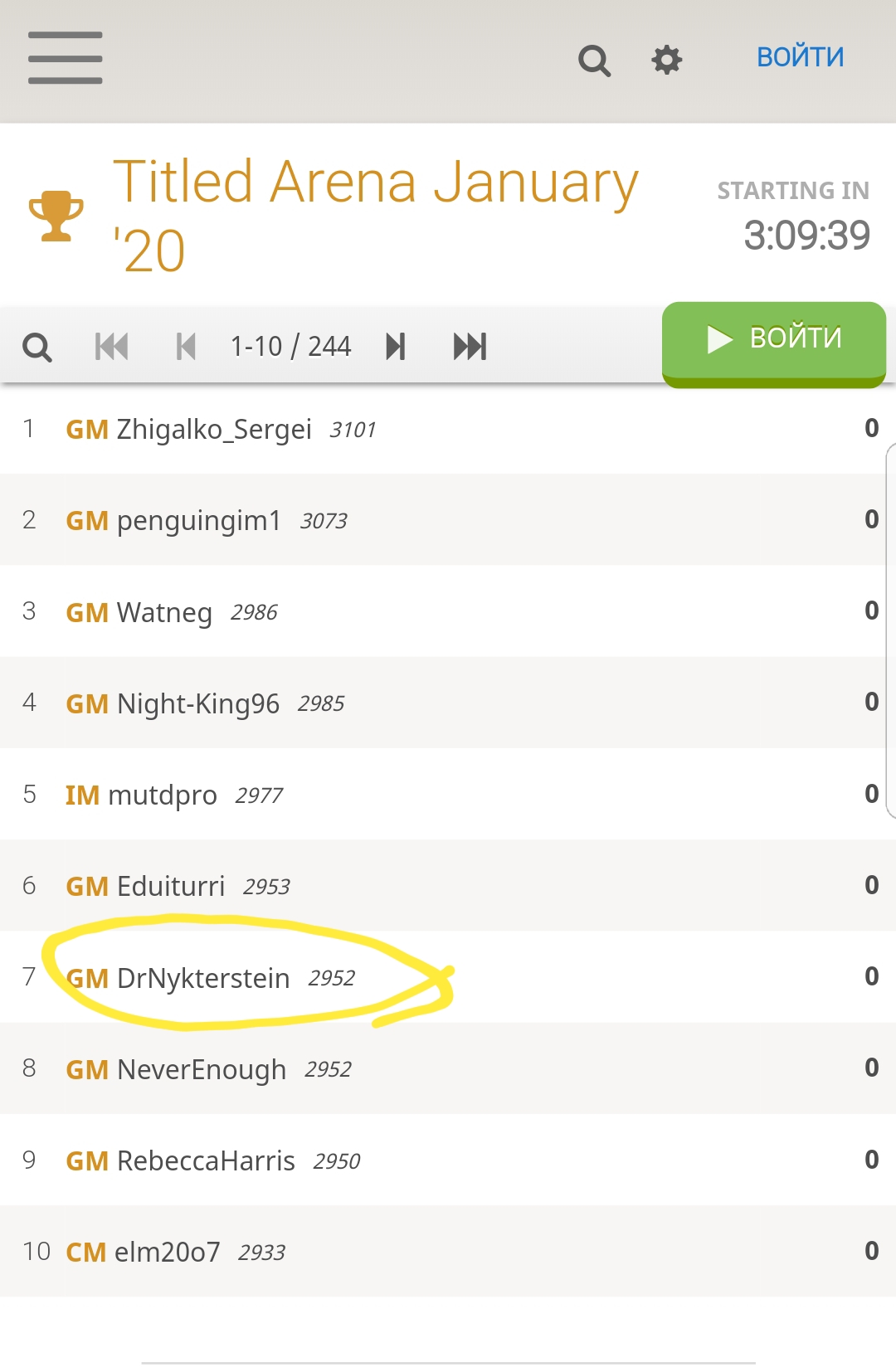View RebeccaHarris player info
This screenshot has height=1372, width=896.
coord(205,1160)
